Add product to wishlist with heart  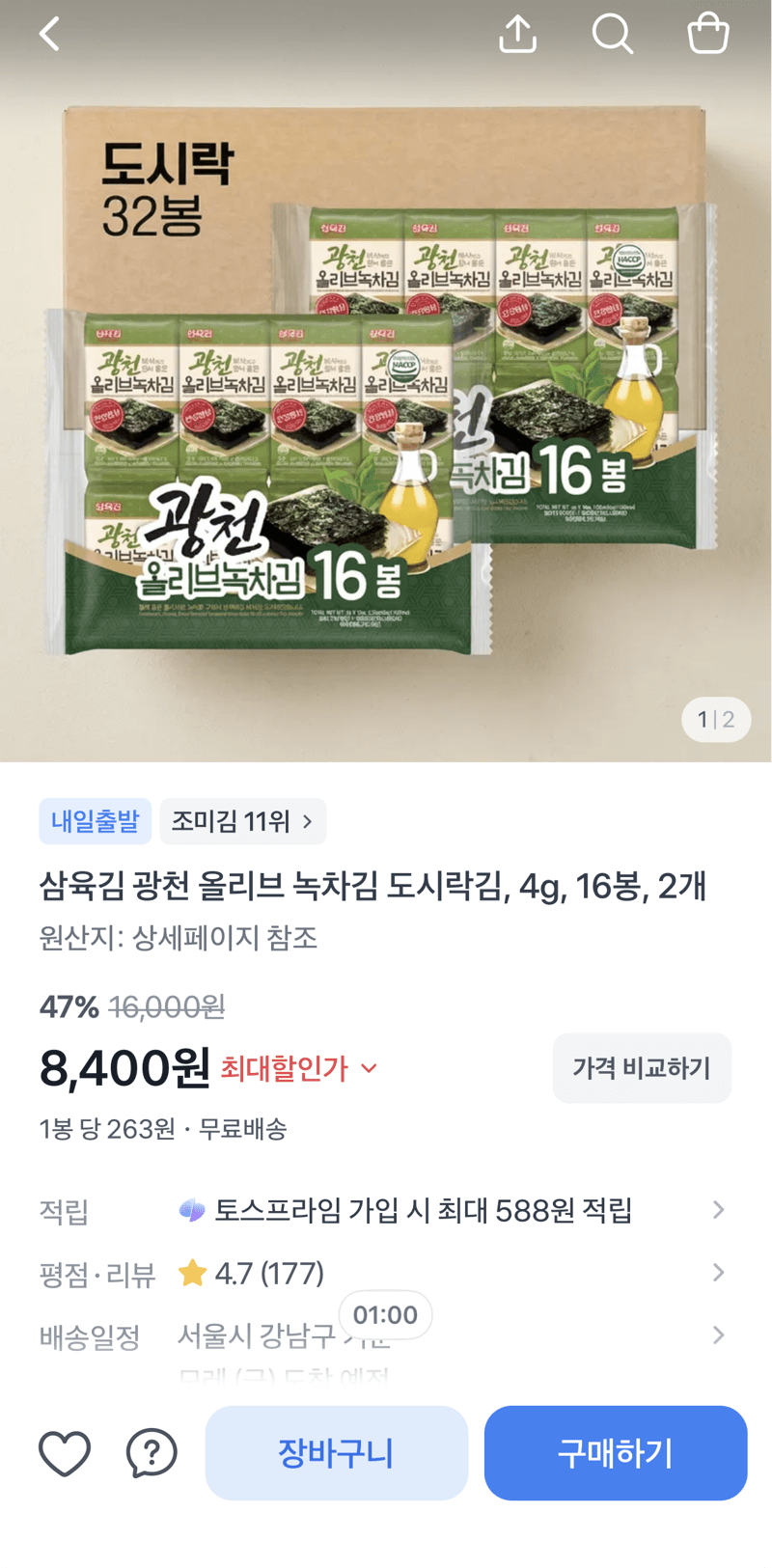pos(65,1453)
